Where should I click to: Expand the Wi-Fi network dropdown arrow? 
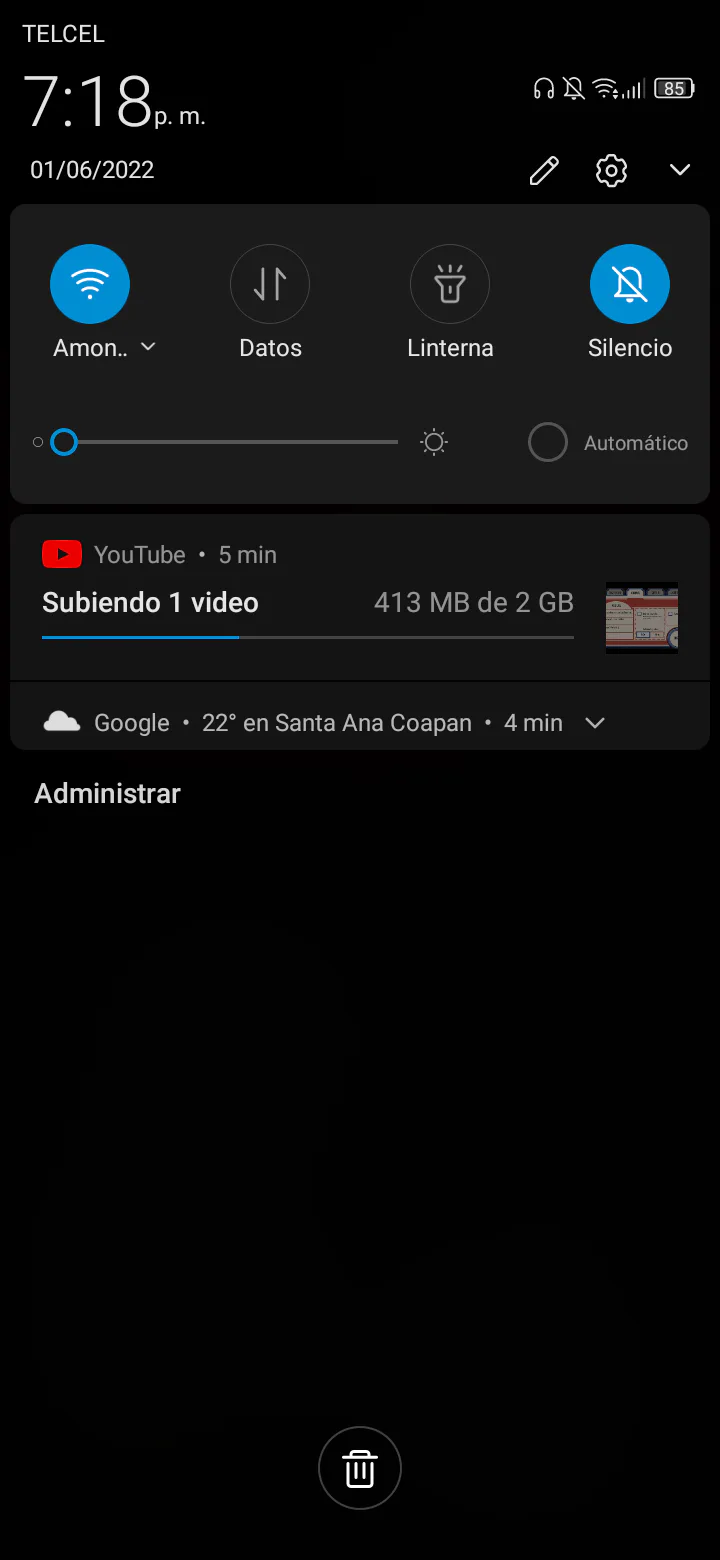click(148, 347)
